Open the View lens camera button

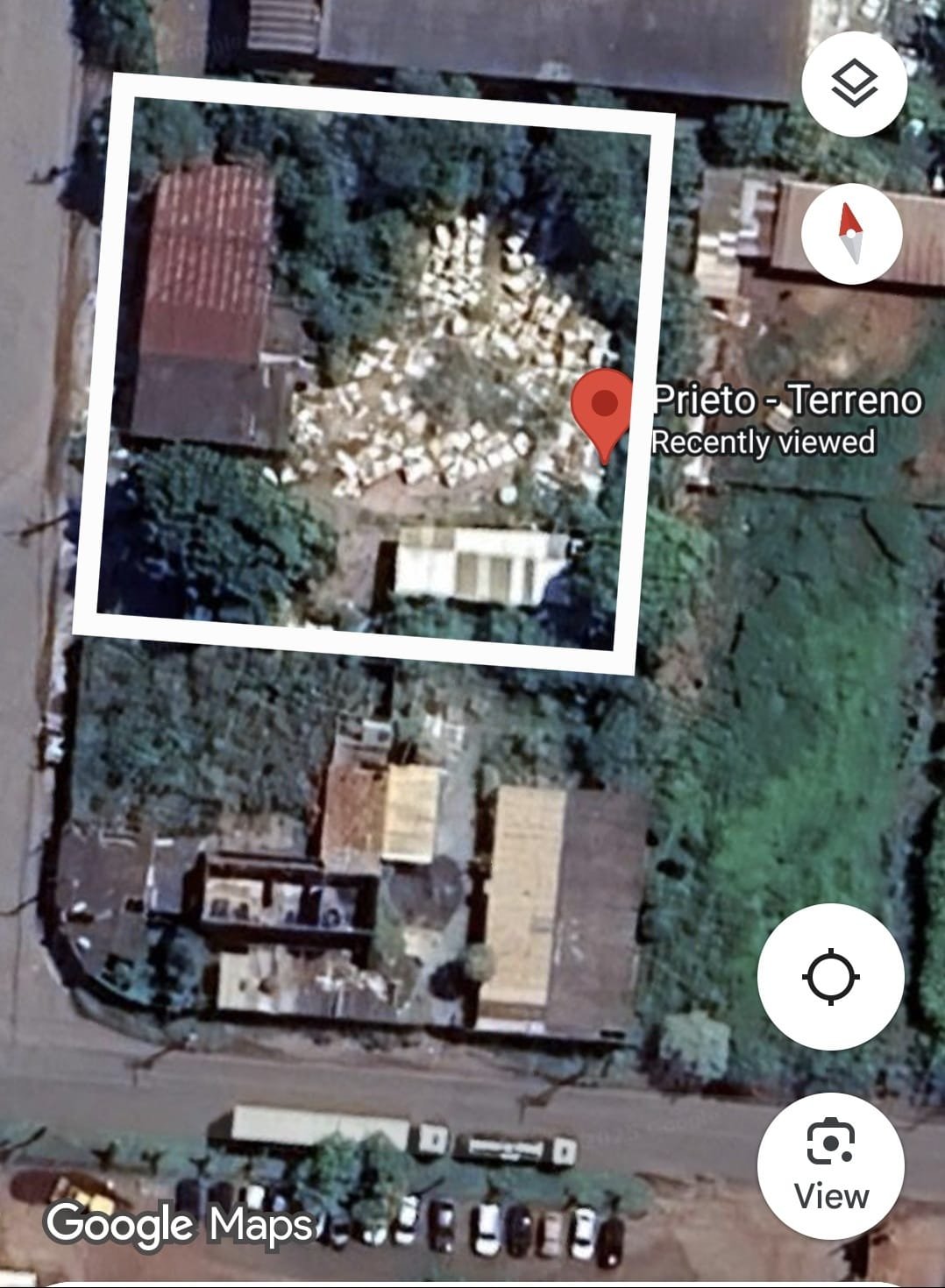click(830, 1166)
